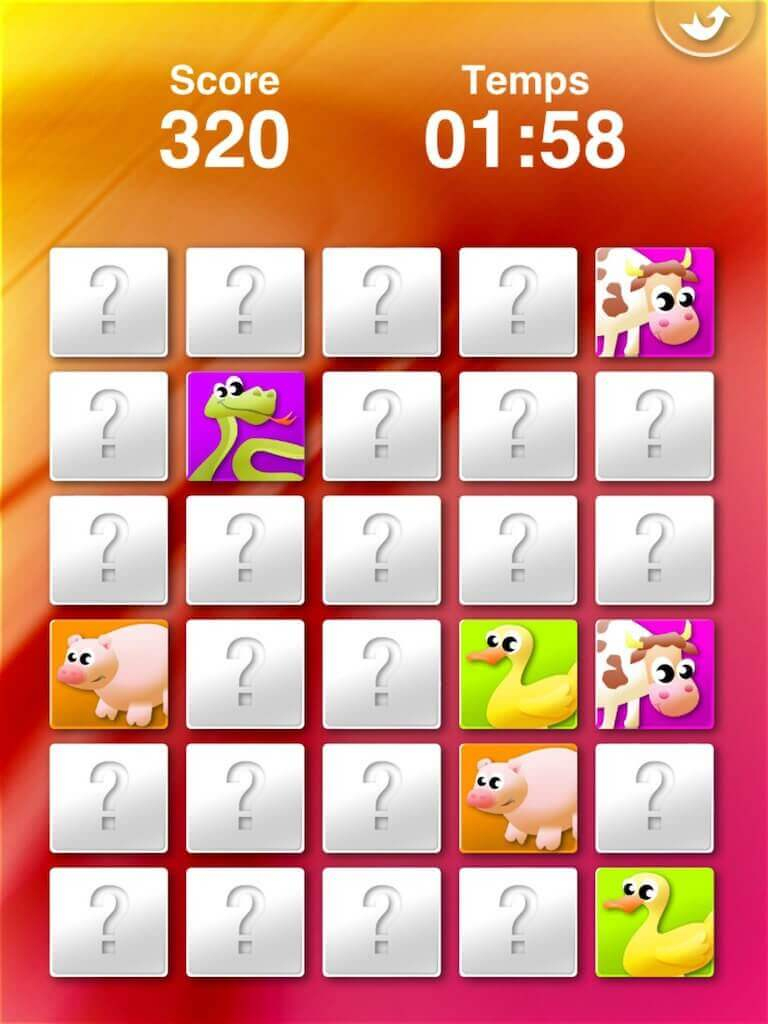Flip the face-down card directly below the snake
The width and height of the screenshot is (768, 1024).
tap(245, 550)
